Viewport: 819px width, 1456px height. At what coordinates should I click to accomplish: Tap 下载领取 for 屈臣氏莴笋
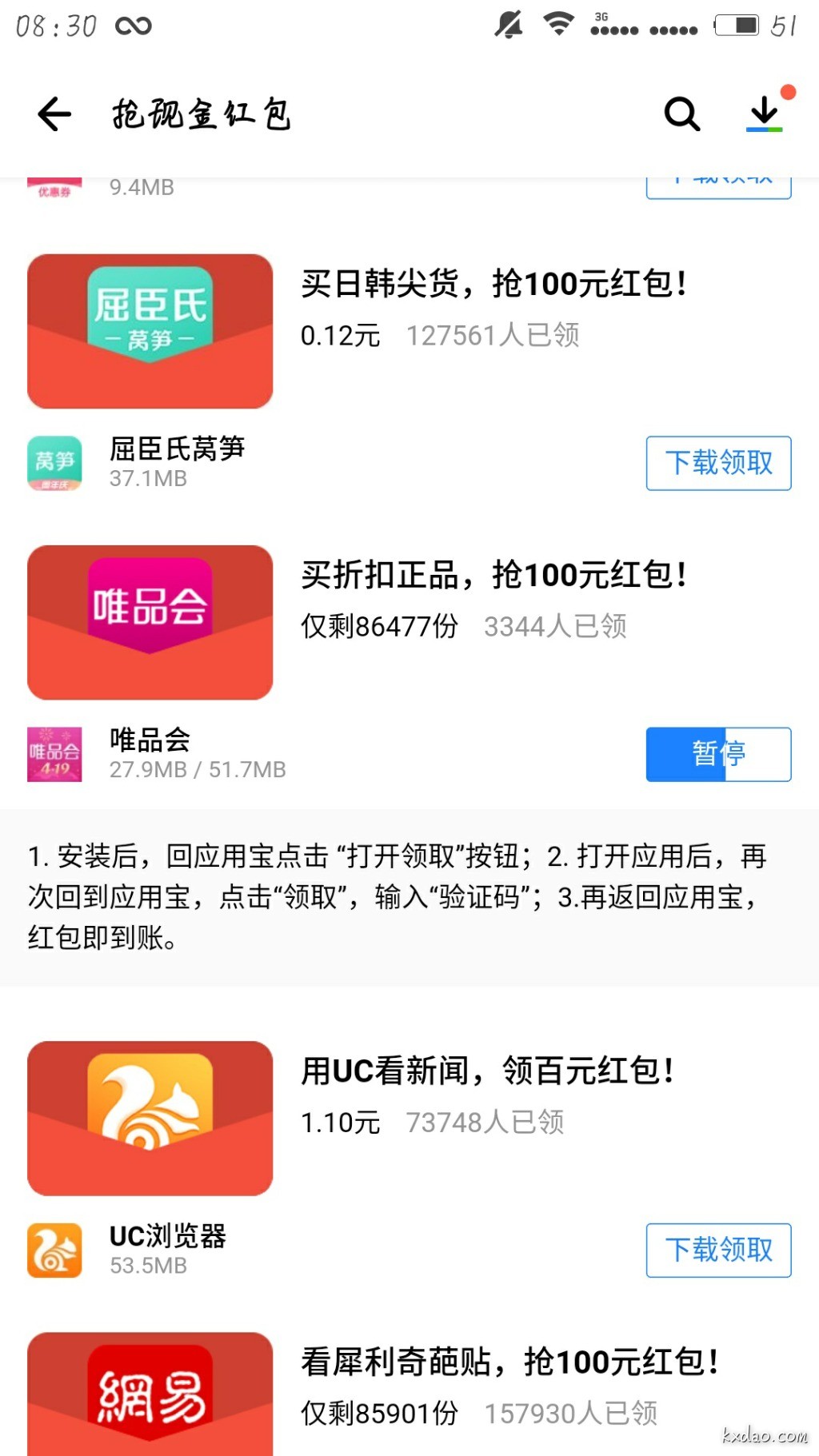718,463
